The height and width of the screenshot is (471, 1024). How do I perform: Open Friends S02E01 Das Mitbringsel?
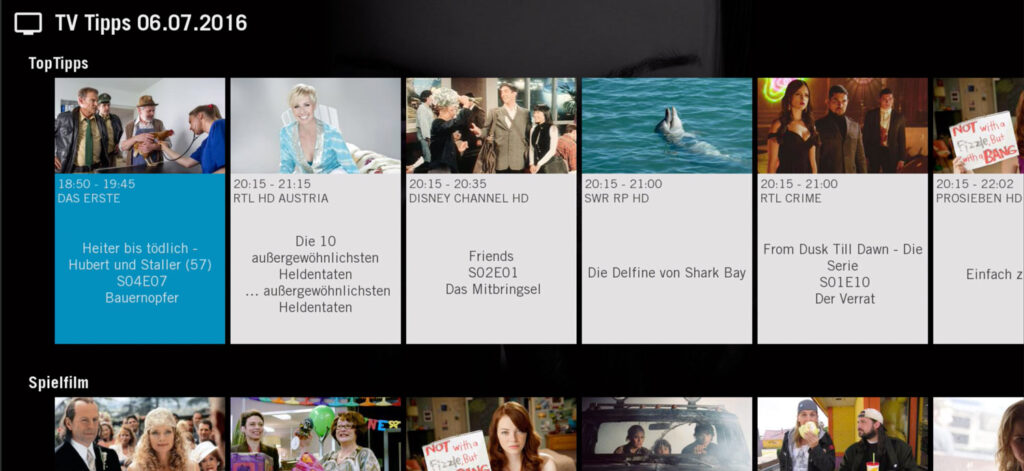491,211
